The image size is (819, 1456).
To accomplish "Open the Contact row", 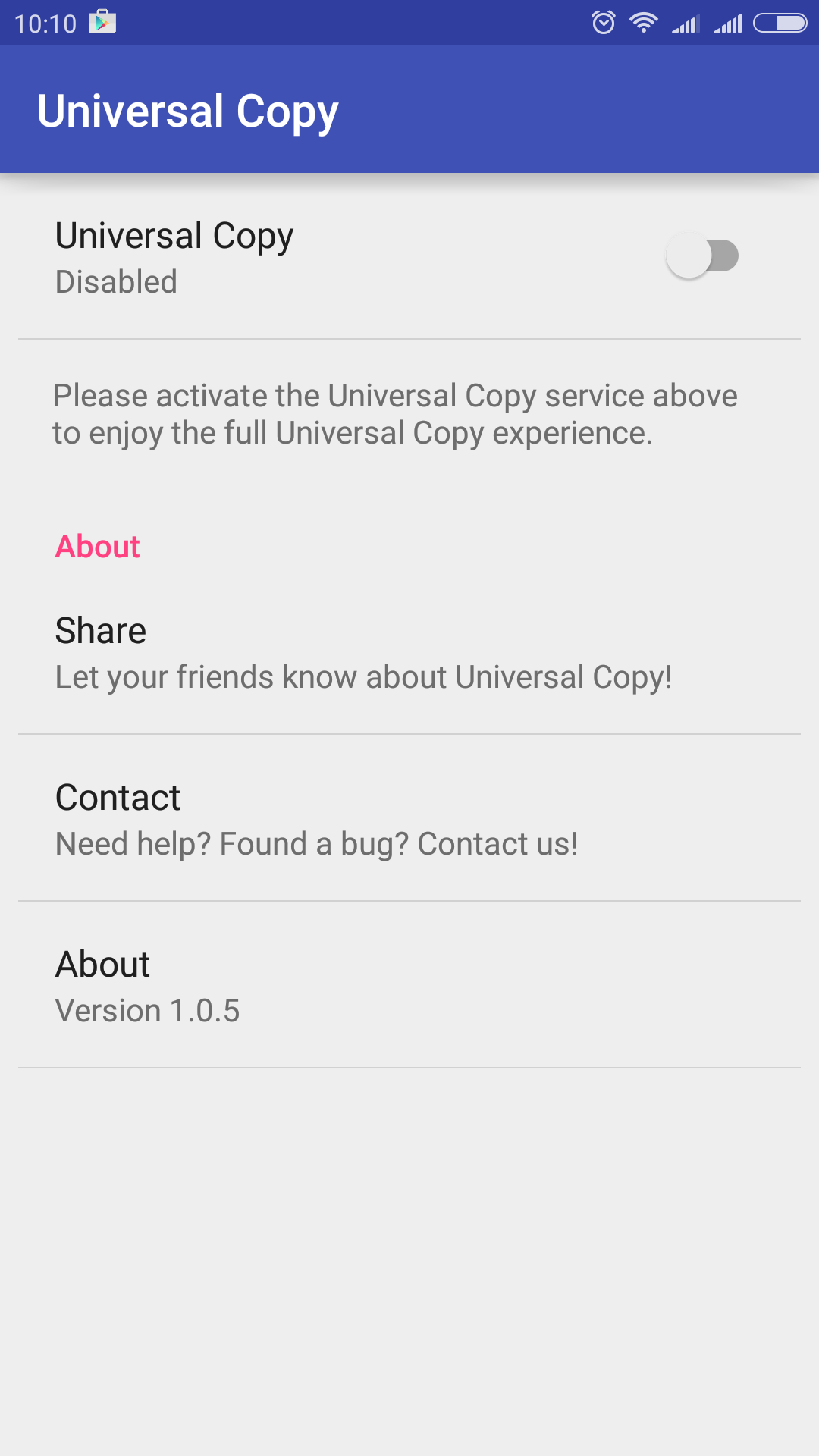I will click(409, 819).
